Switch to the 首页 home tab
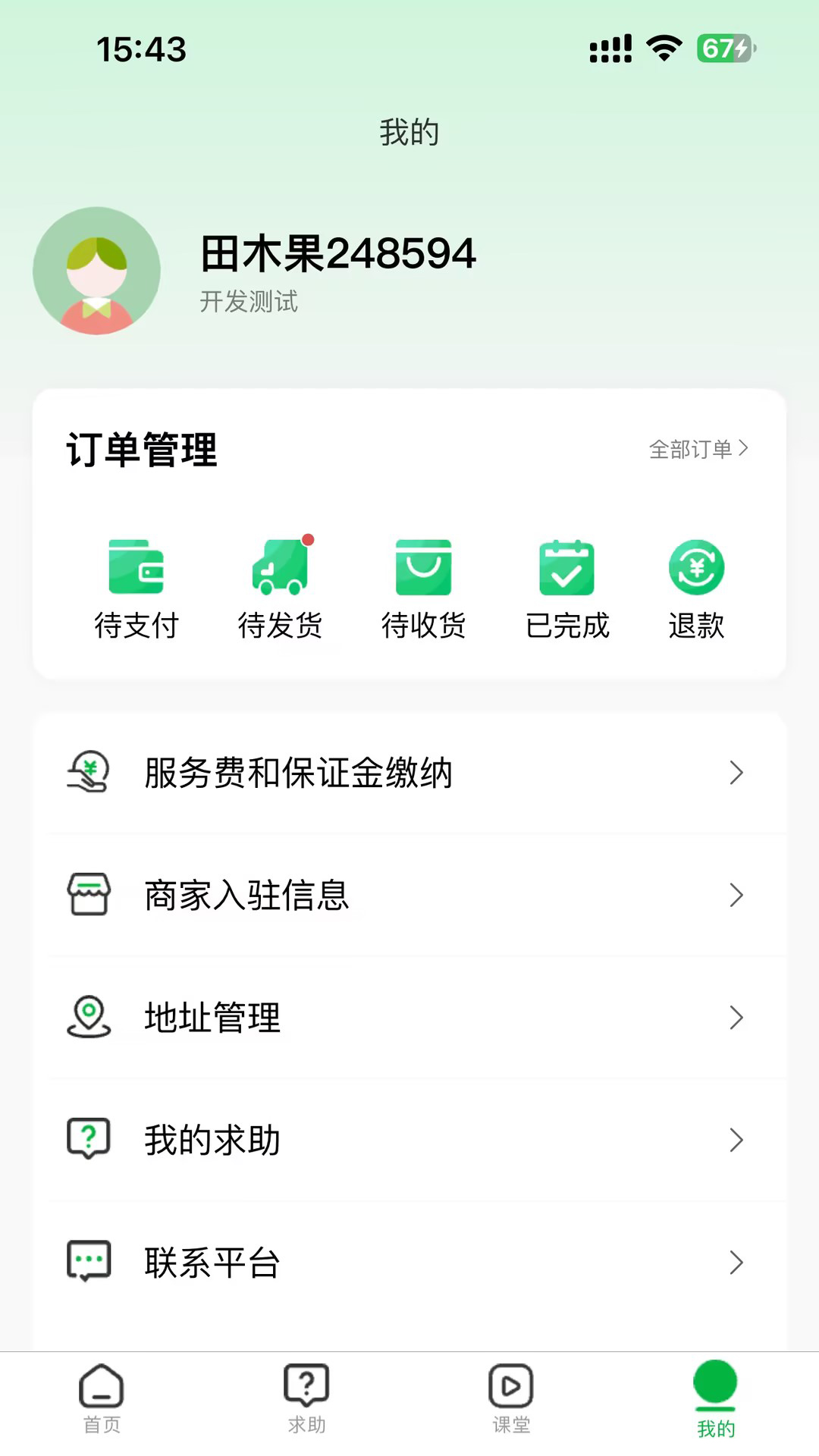The image size is (819, 1456). 102,1399
